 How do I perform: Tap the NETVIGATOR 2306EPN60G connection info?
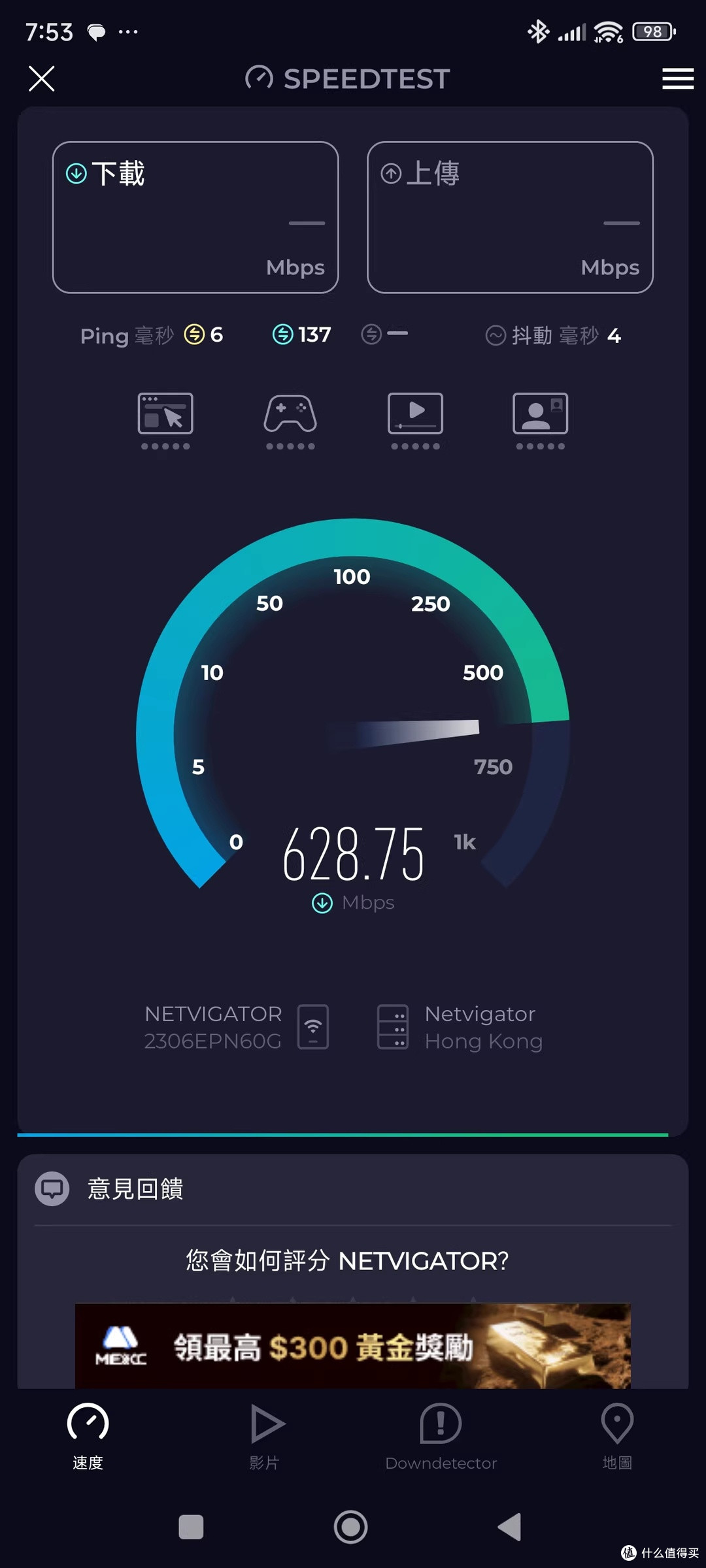pos(237,1027)
